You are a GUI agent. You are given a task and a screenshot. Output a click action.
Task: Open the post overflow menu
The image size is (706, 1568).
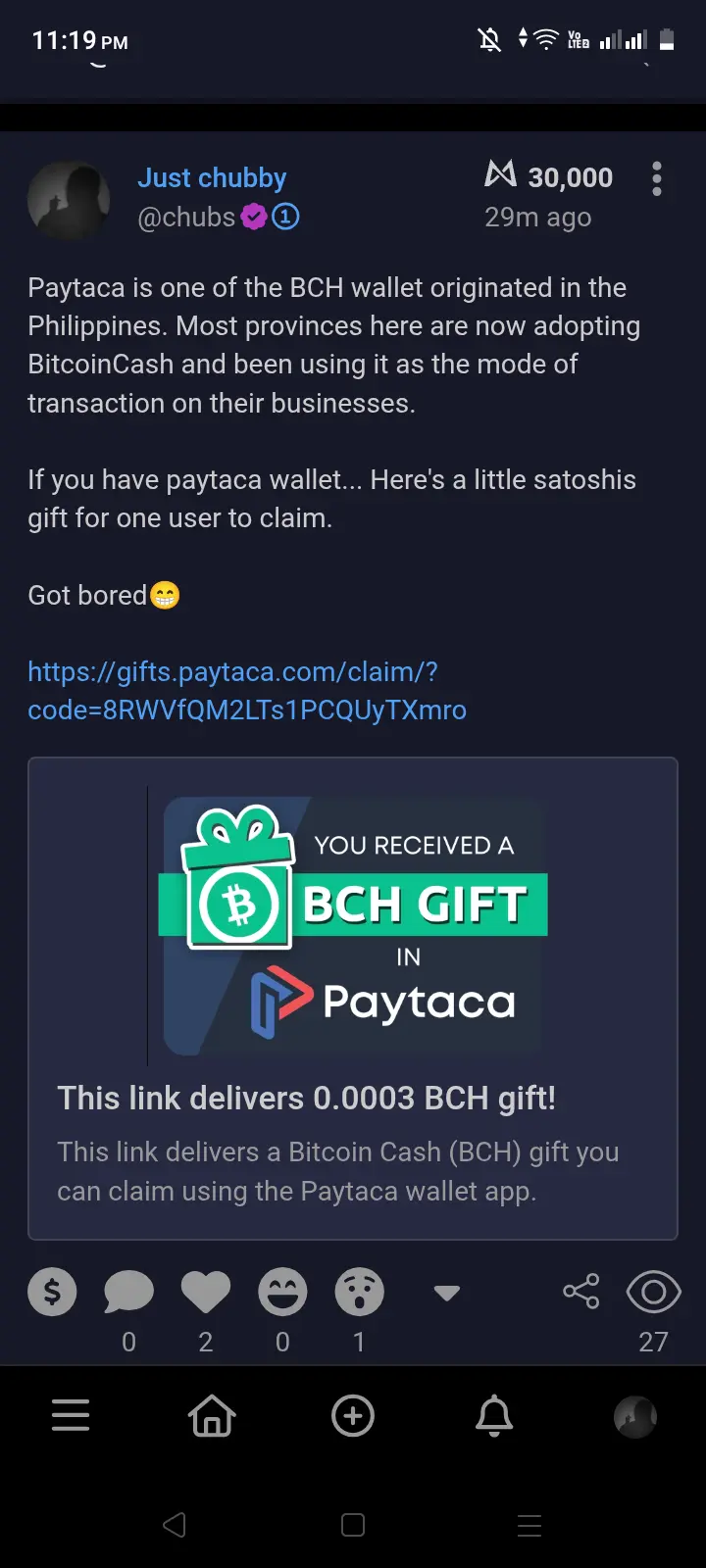pos(657,178)
